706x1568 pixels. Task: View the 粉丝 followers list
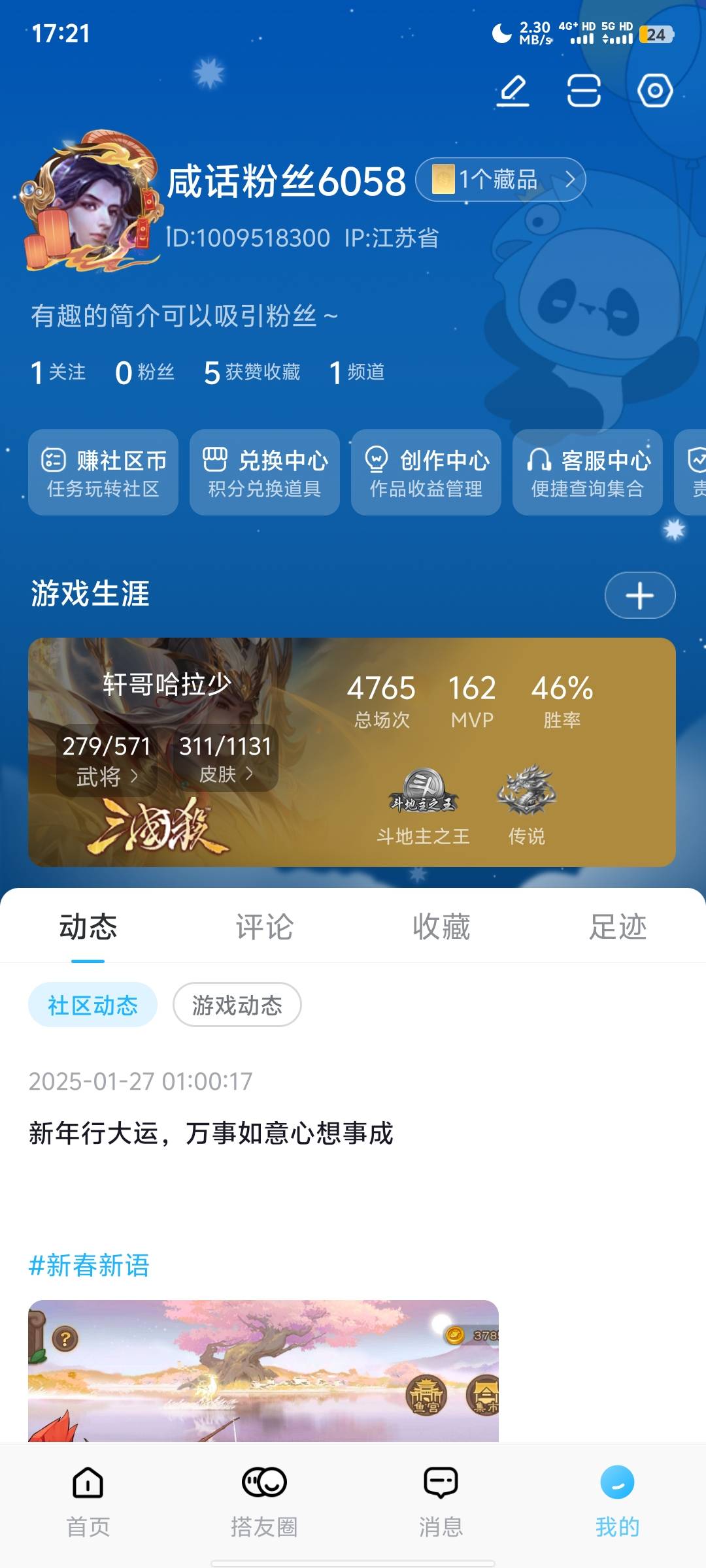click(145, 372)
